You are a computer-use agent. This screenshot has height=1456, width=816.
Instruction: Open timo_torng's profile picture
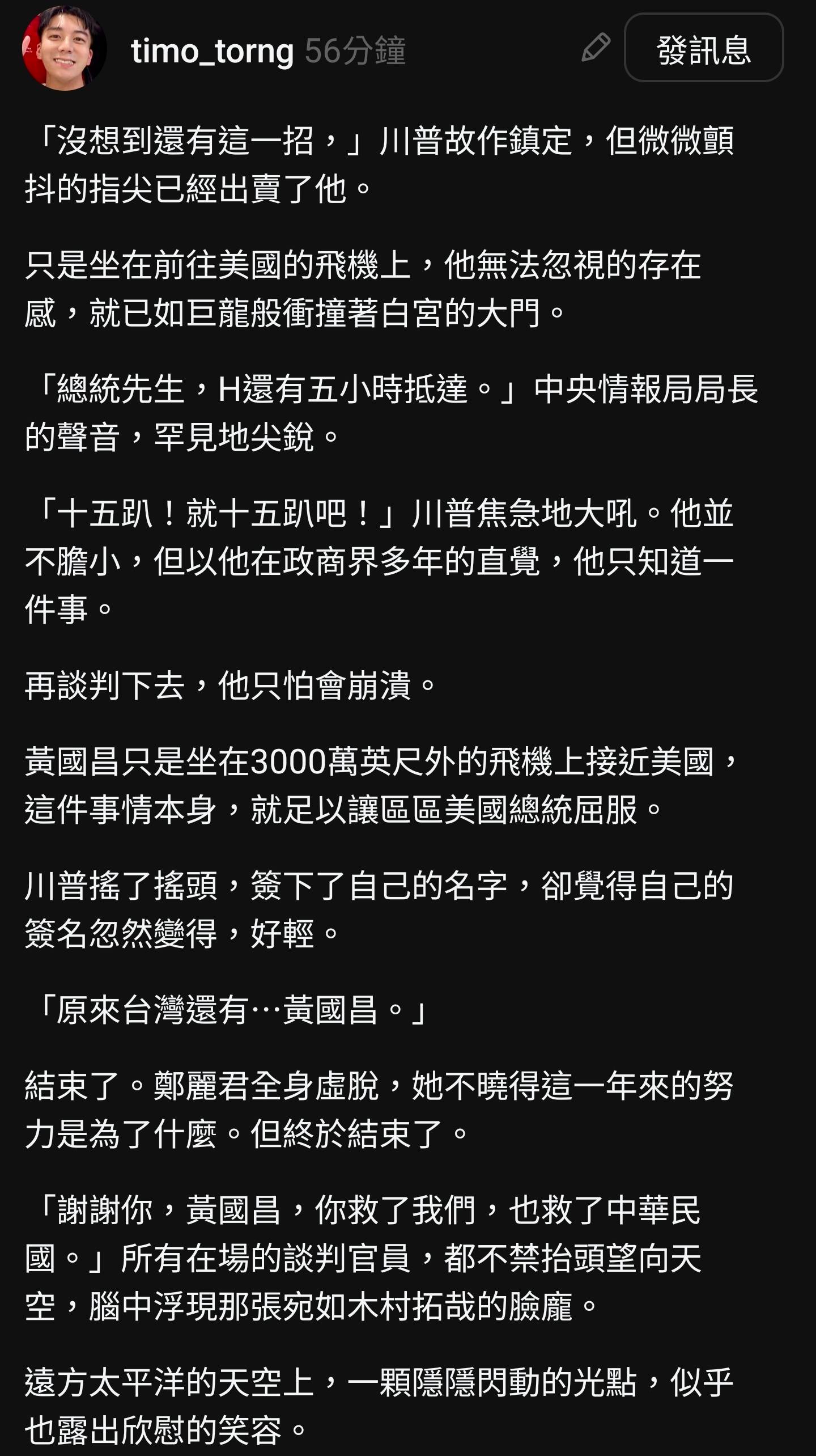(64, 48)
